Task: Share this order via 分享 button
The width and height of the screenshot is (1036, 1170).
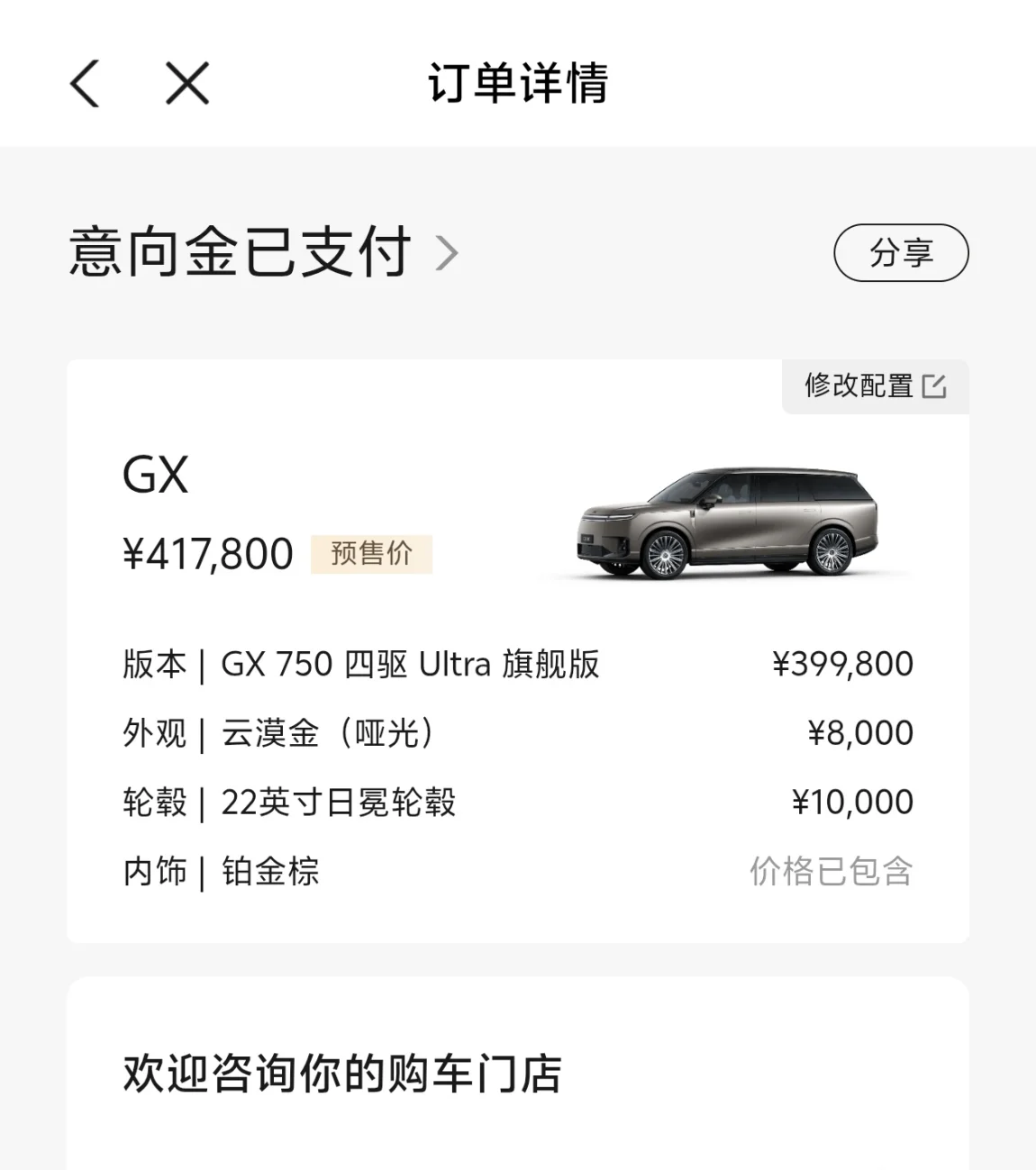Action: click(900, 253)
